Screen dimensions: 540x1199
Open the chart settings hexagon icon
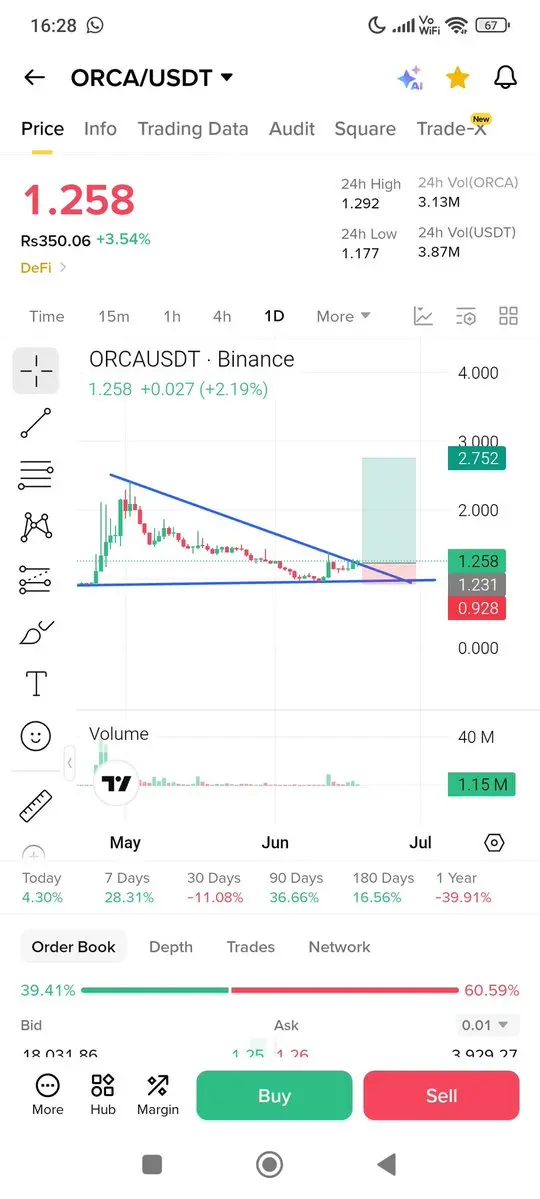(x=495, y=843)
